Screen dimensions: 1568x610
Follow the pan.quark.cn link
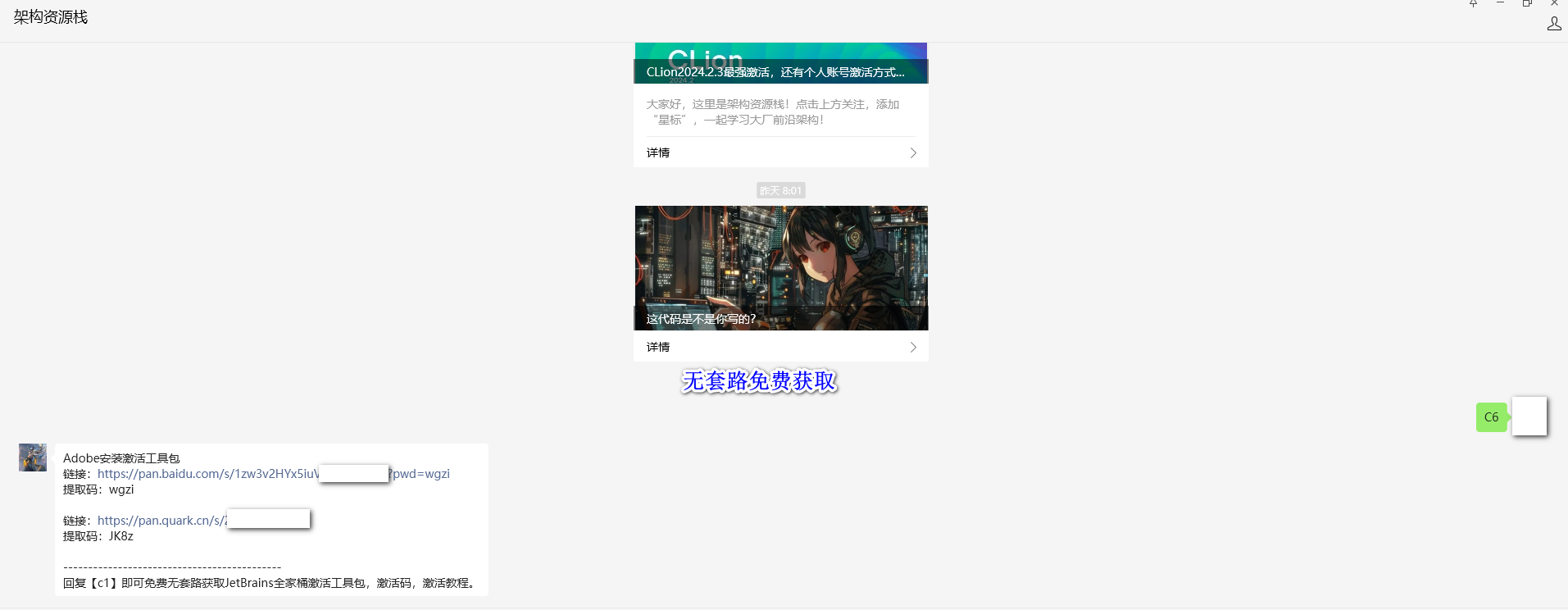pos(161,521)
